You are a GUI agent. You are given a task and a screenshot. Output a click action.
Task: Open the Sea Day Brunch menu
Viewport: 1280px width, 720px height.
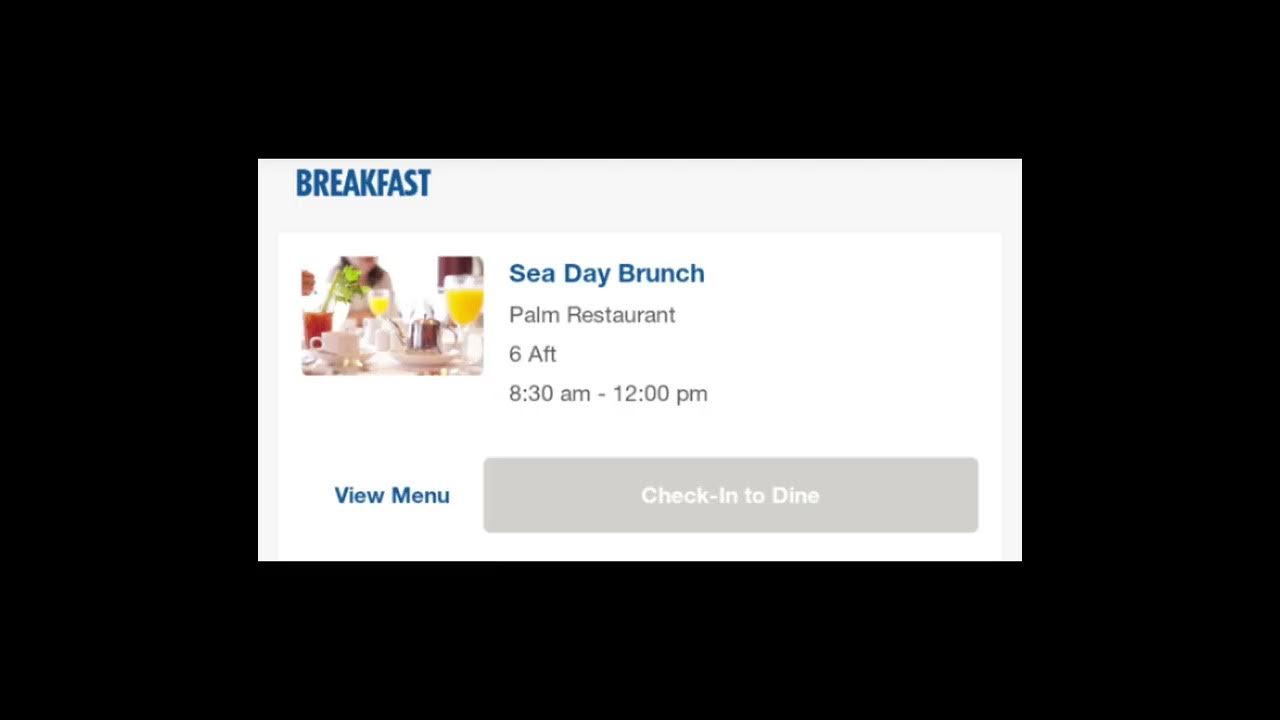392,495
